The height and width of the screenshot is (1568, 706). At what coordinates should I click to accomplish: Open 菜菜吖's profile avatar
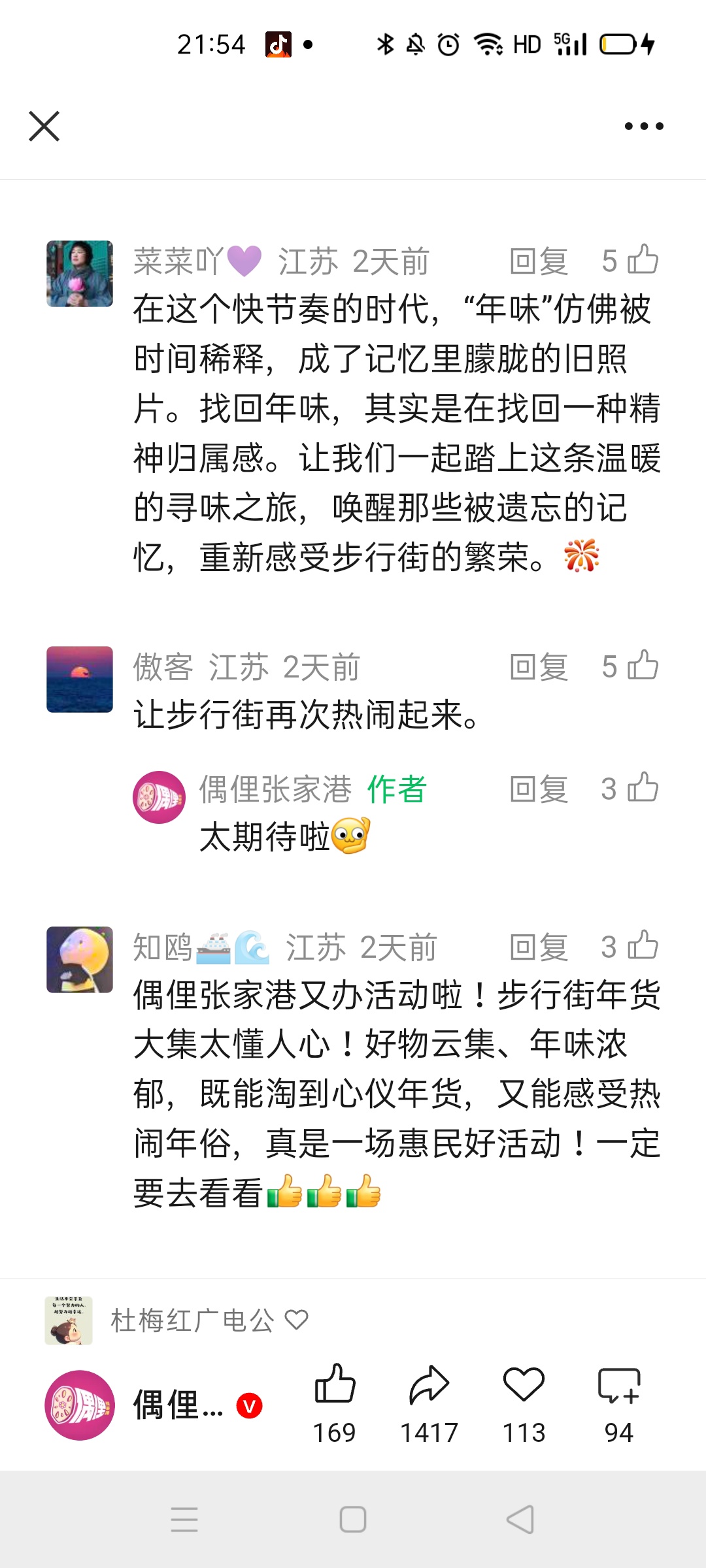(x=80, y=274)
